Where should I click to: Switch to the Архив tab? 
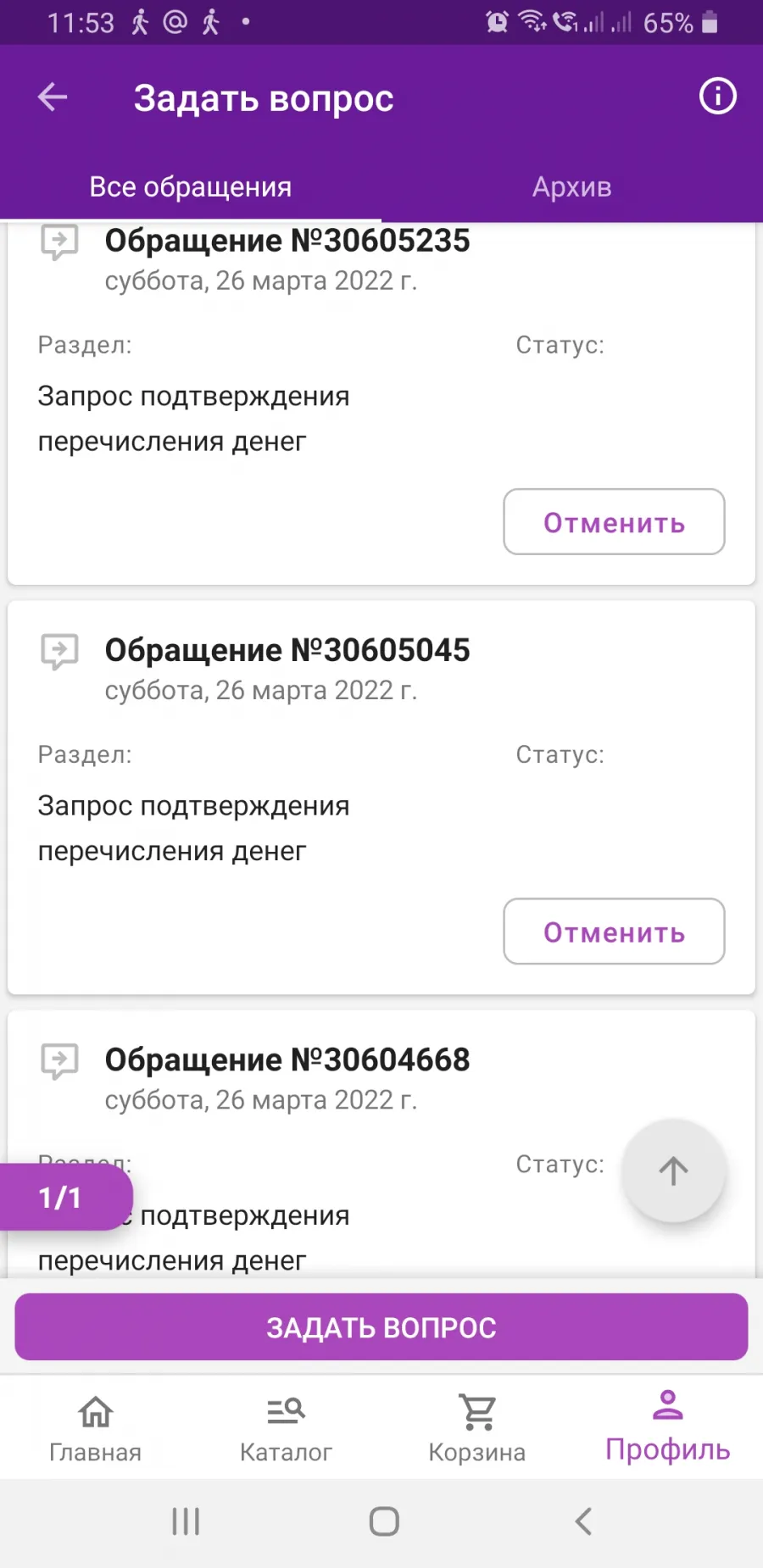coord(572,187)
